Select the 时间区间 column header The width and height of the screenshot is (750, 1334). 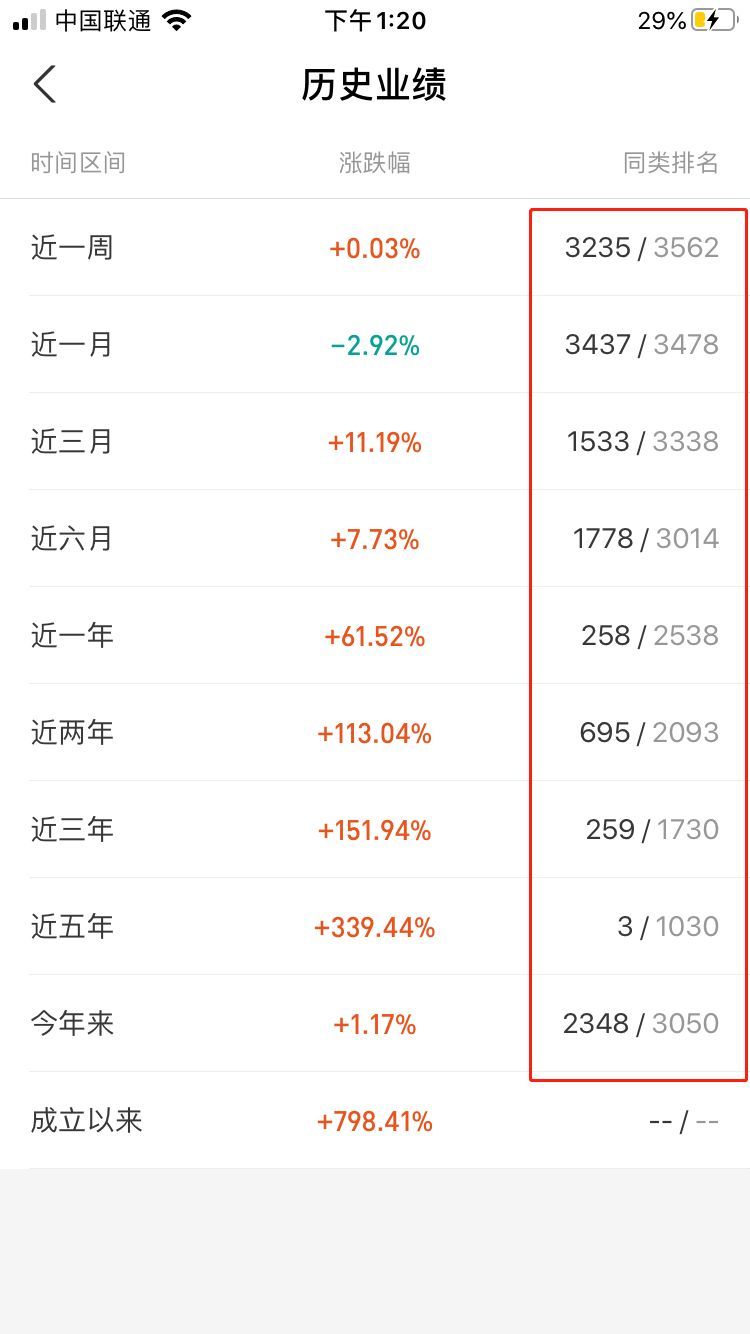(x=79, y=162)
